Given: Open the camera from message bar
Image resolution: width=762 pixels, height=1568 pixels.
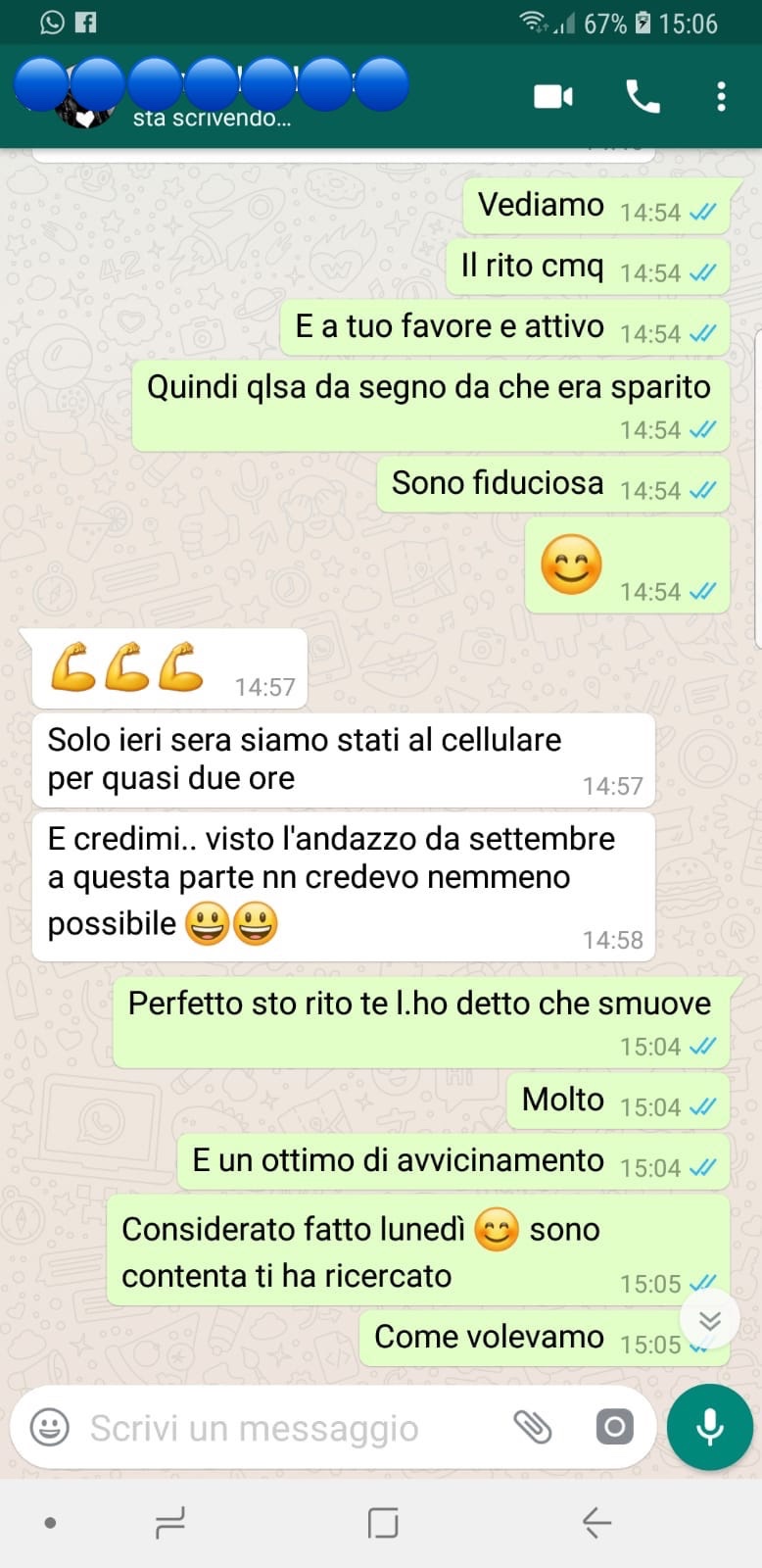Looking at the screenshot, I should (615, 1427).
